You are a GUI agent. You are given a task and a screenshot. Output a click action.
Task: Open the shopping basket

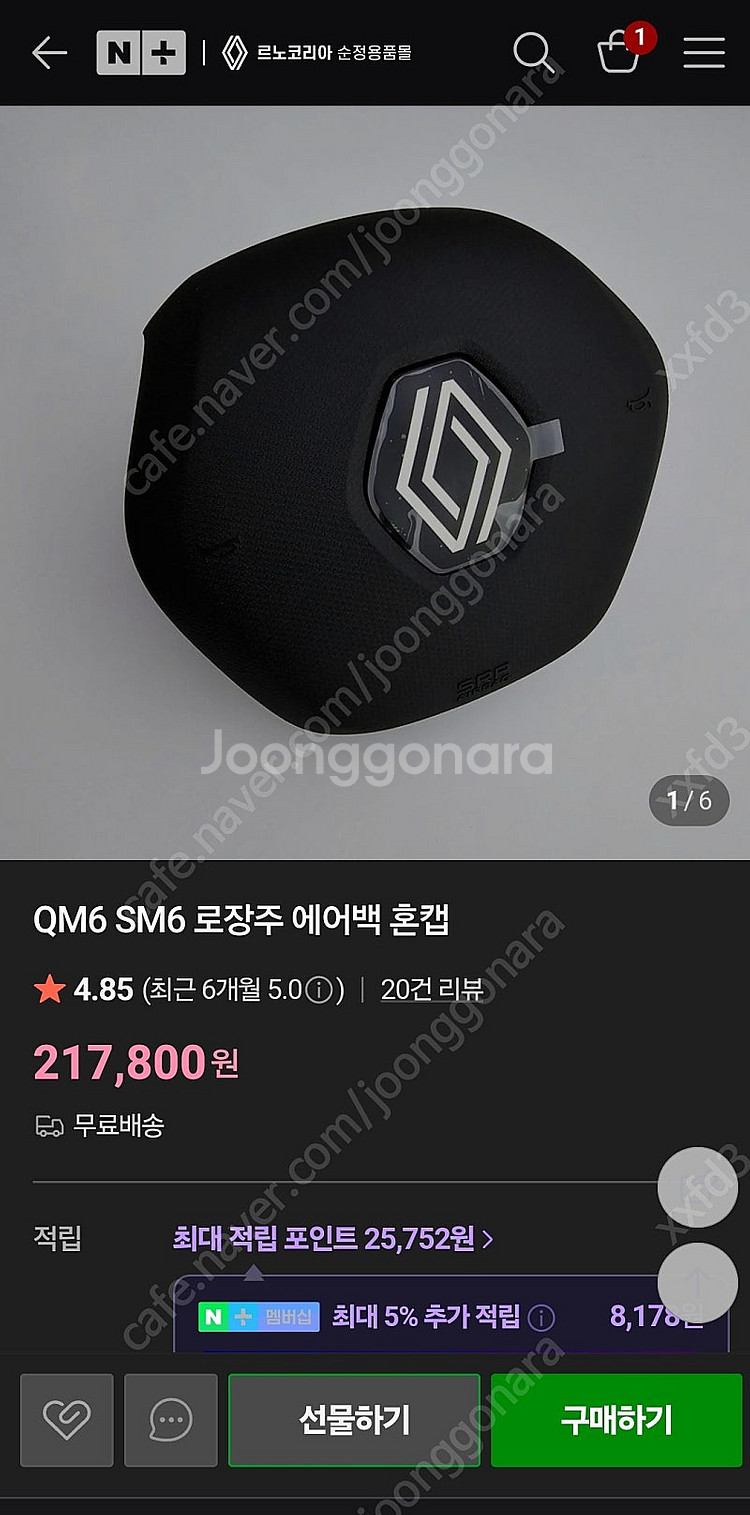620,52
